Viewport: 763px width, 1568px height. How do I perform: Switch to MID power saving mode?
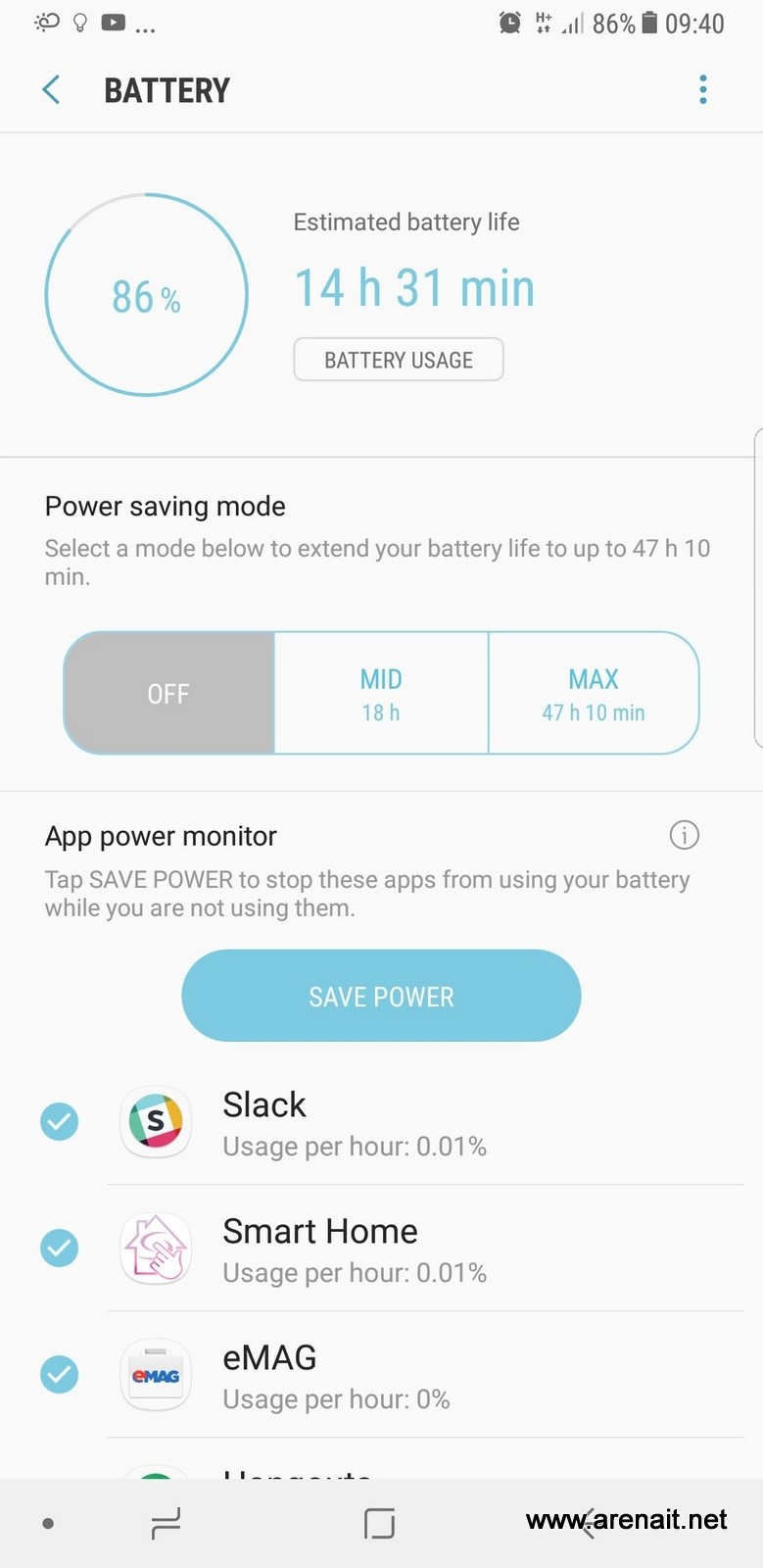381,694
